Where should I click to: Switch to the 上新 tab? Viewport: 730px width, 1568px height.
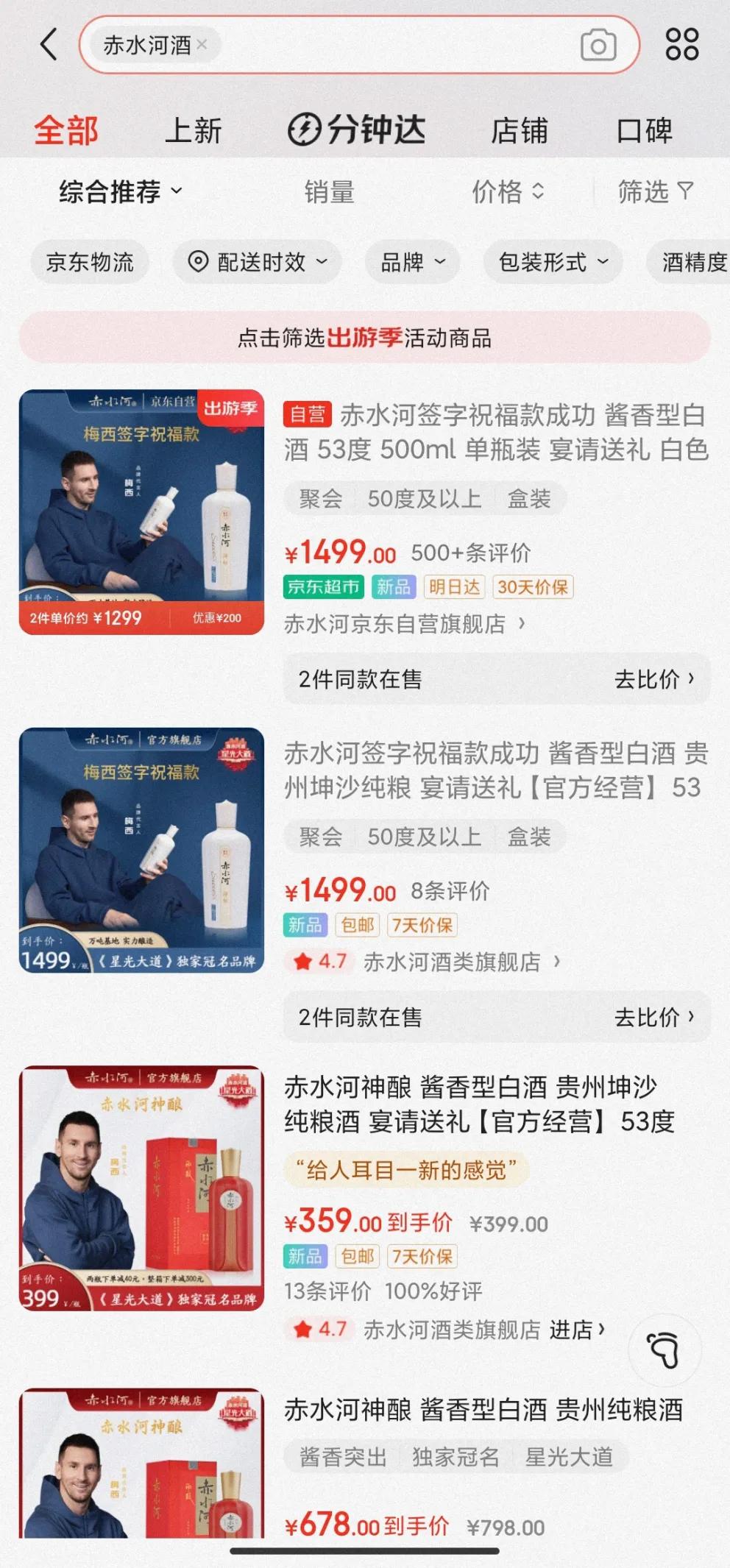[x=193, y=131]
